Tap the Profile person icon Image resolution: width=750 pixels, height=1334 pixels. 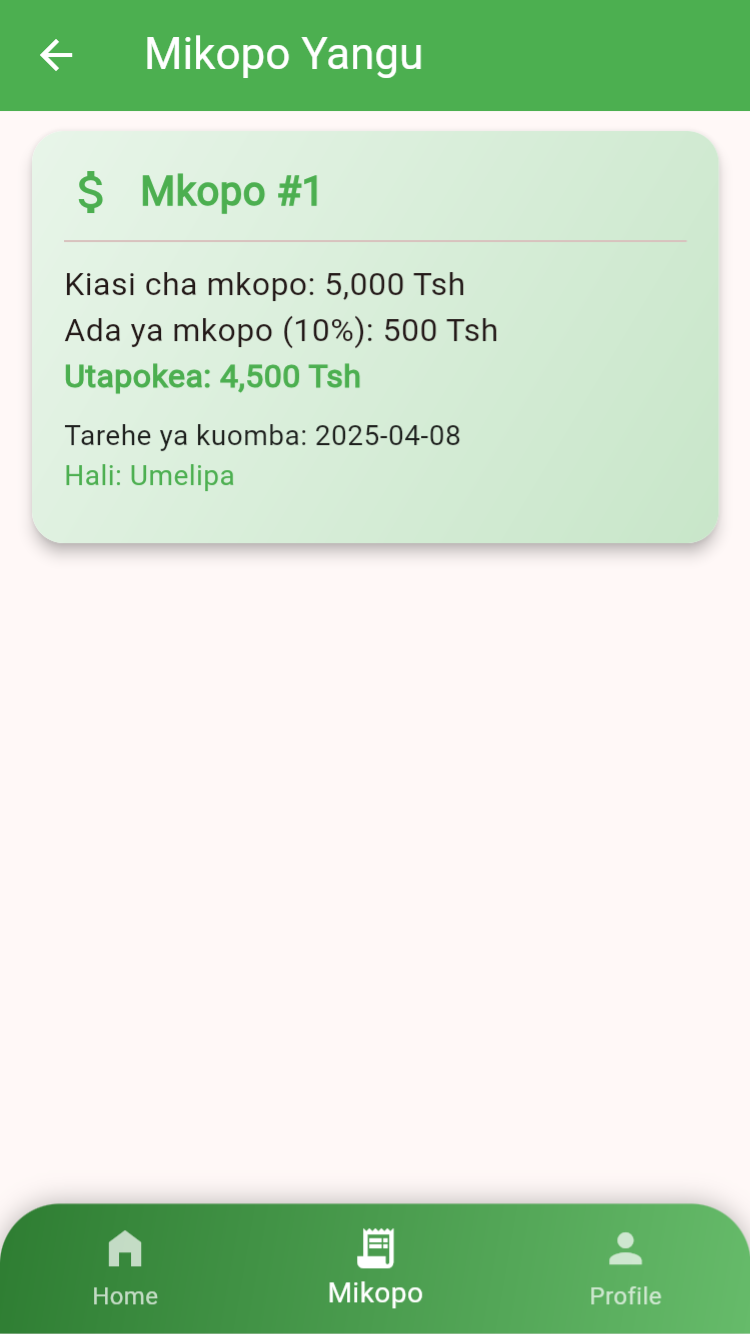tap(625, 1245)
